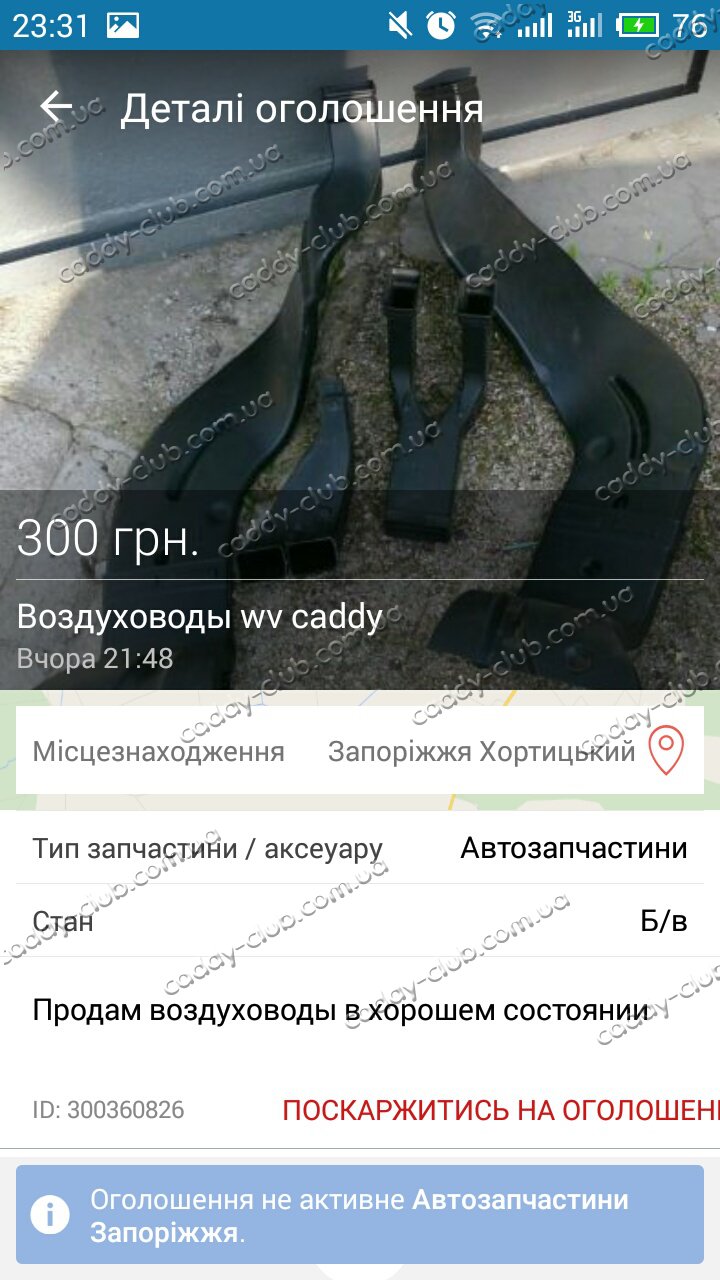Viewport: 720px width, 1280px height.
Task: Go back from Деталі оголошення
Action: 56,108
